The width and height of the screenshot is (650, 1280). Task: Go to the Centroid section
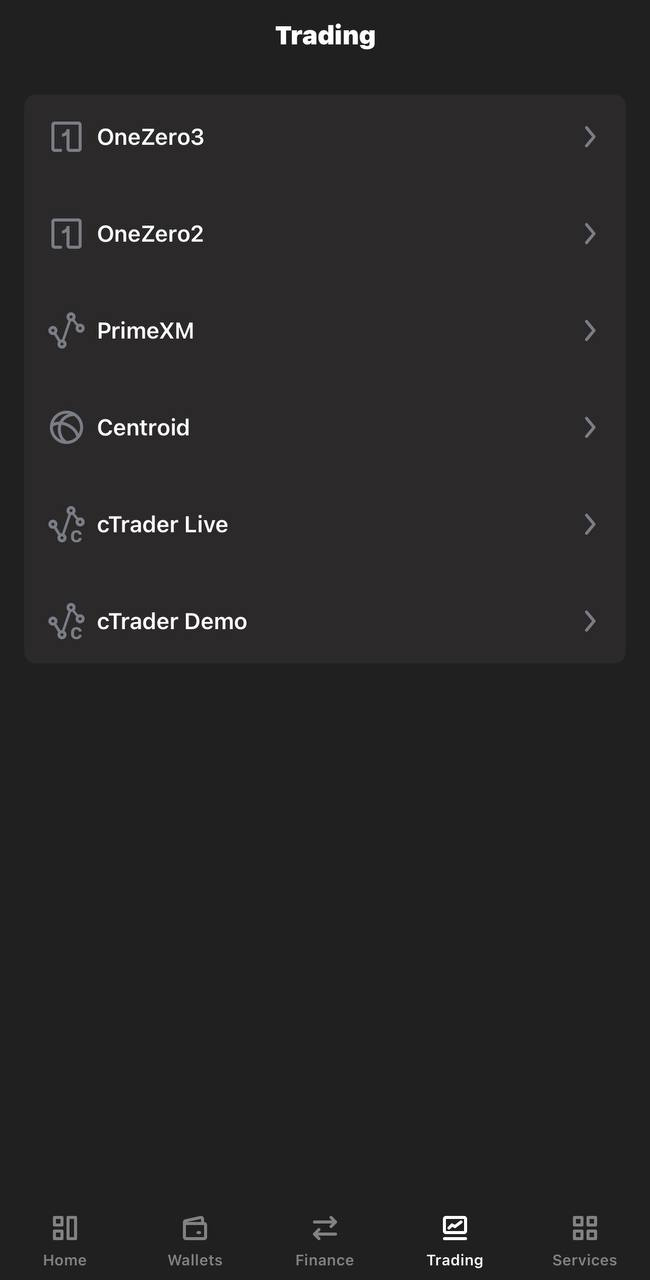[324, 428]
